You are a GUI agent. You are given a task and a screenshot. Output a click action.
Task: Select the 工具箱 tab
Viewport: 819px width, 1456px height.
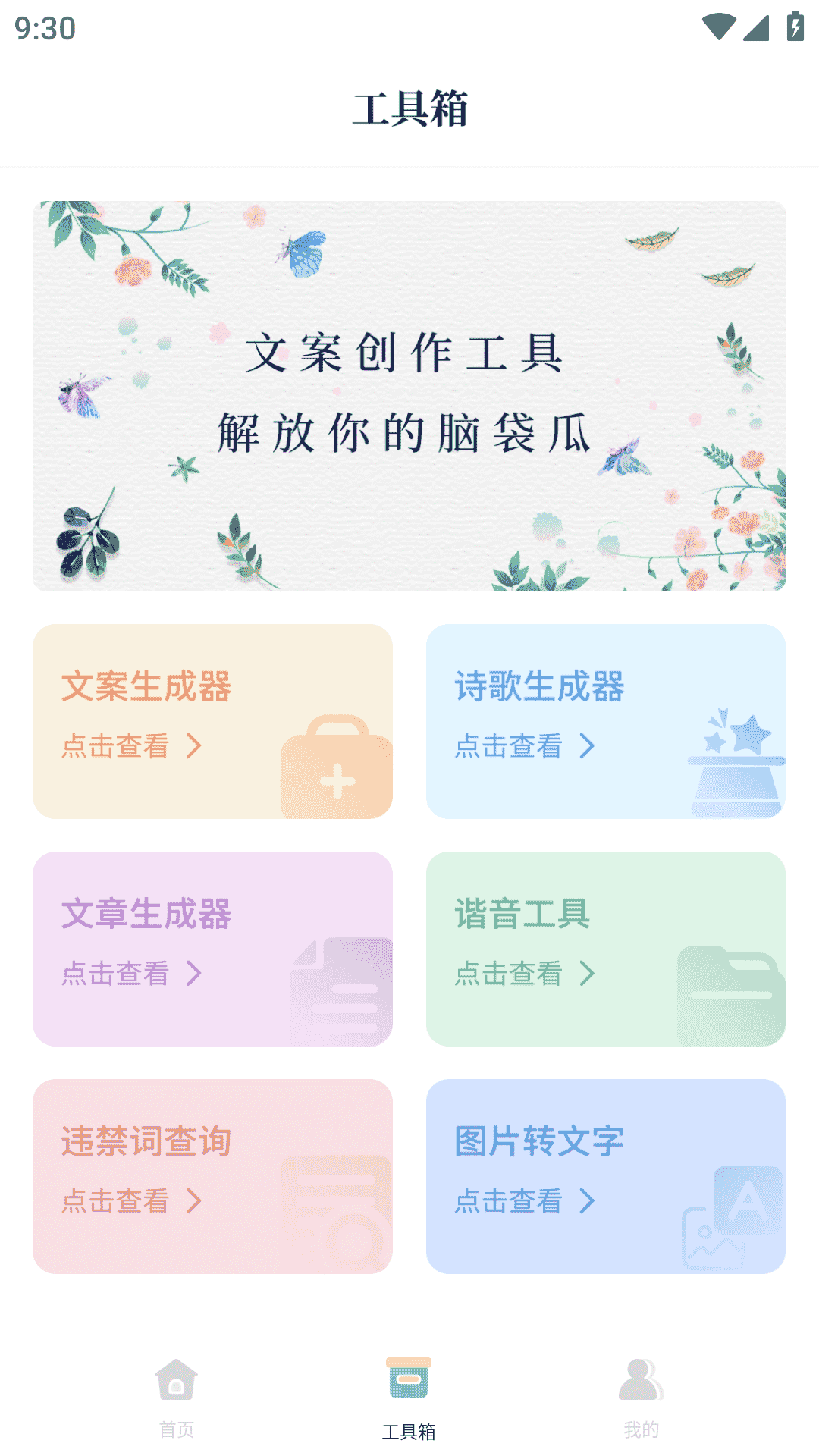(x=409, y=1398)
